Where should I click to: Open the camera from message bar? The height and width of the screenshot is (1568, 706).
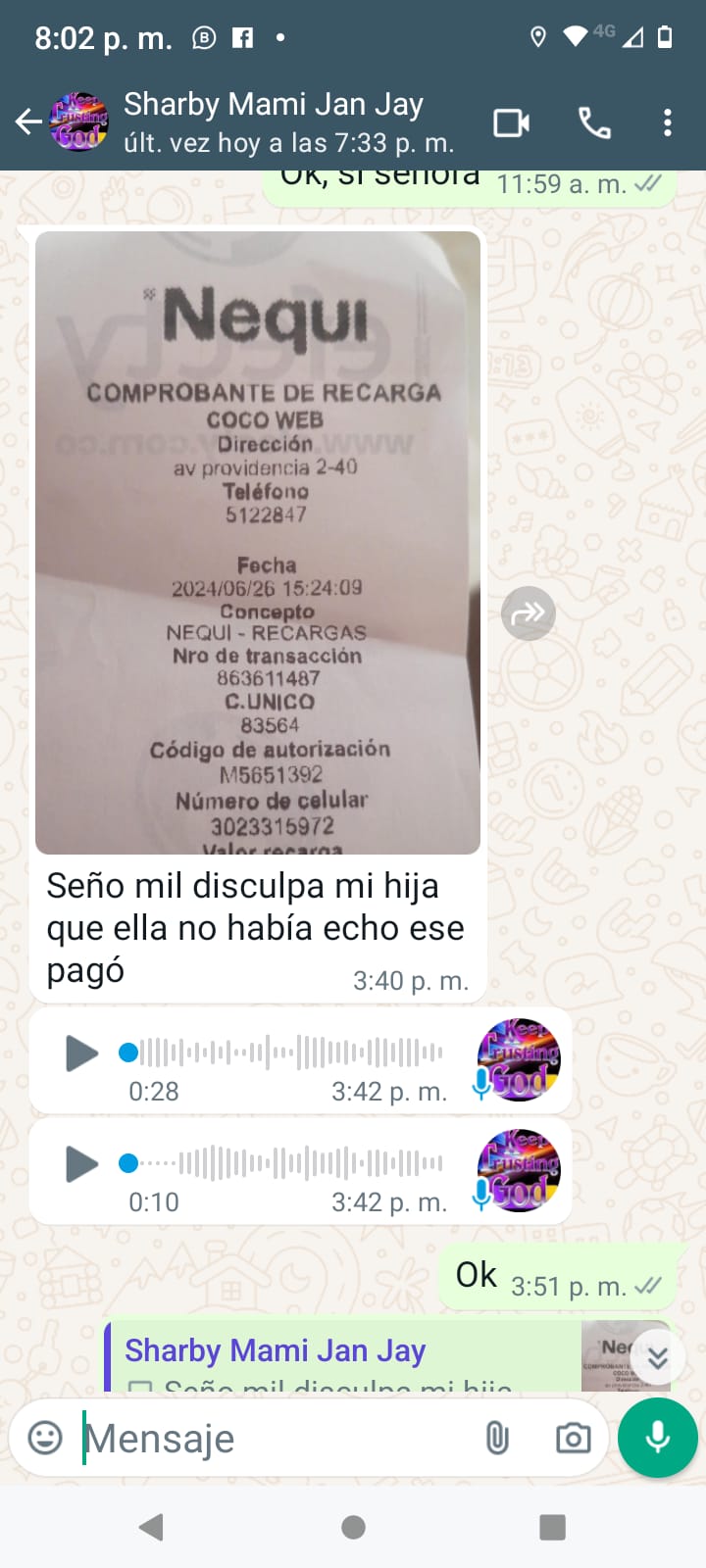point(573,1438)
